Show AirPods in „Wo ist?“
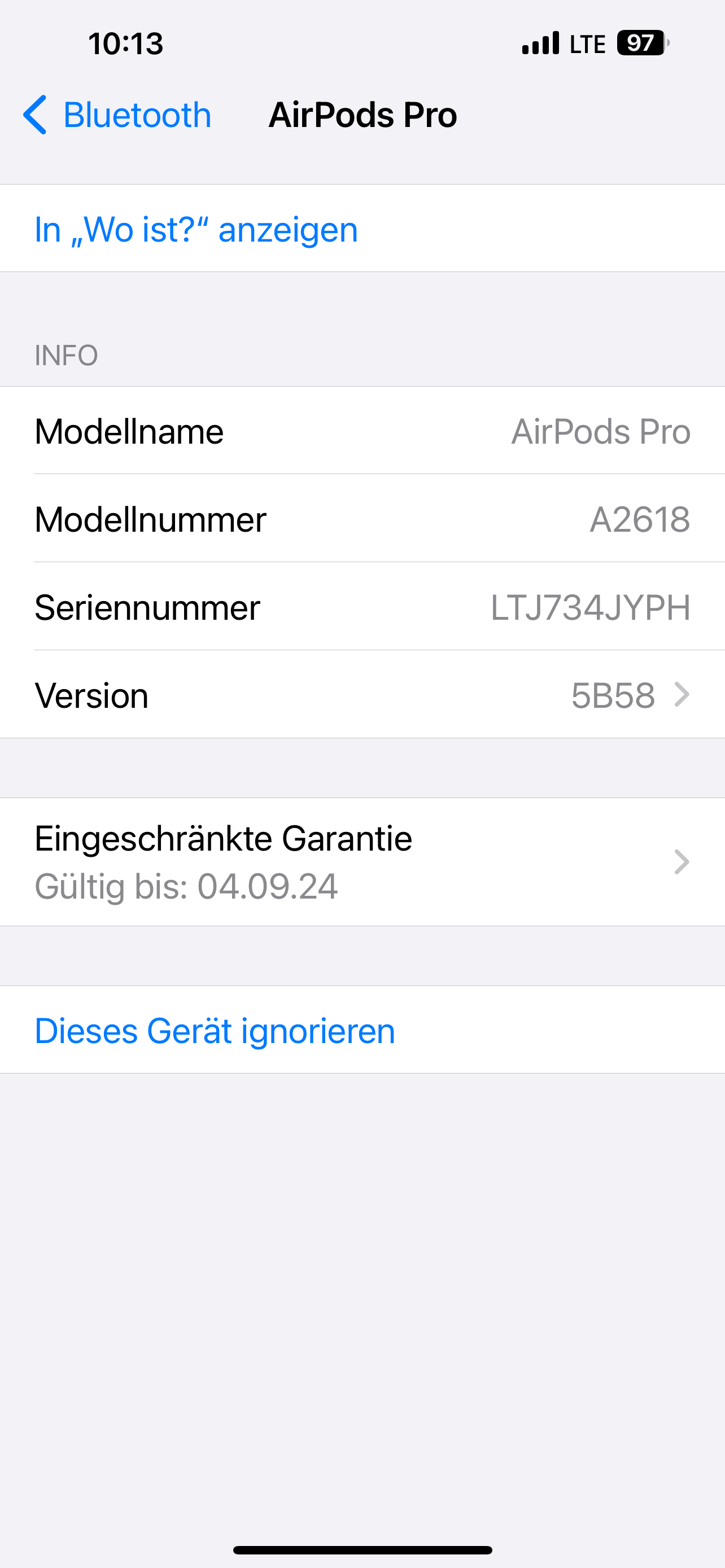This screenshot has width=725, height=1568. click(196, 230)
